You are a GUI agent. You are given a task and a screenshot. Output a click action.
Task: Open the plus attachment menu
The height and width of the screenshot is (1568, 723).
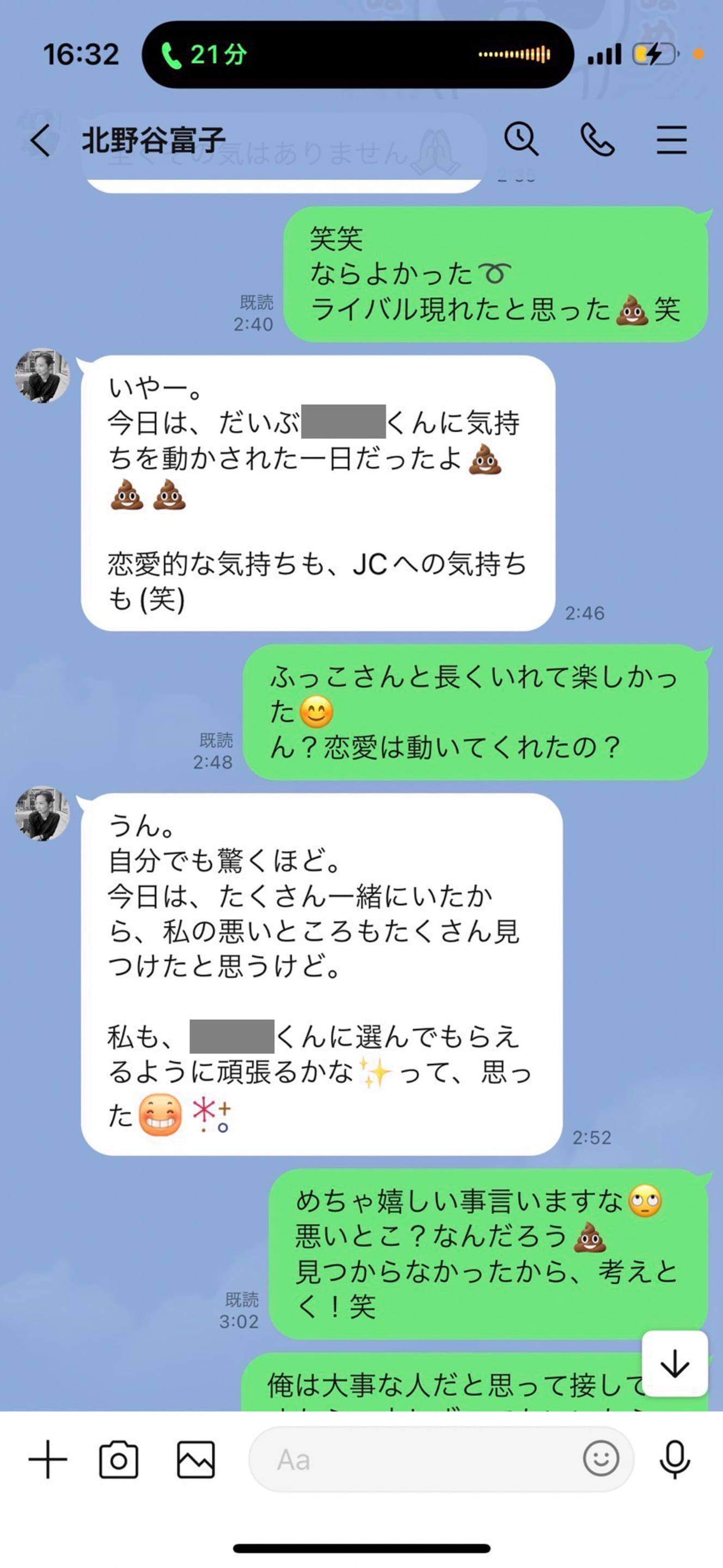pyautogui.click(x=47, y=1459)
